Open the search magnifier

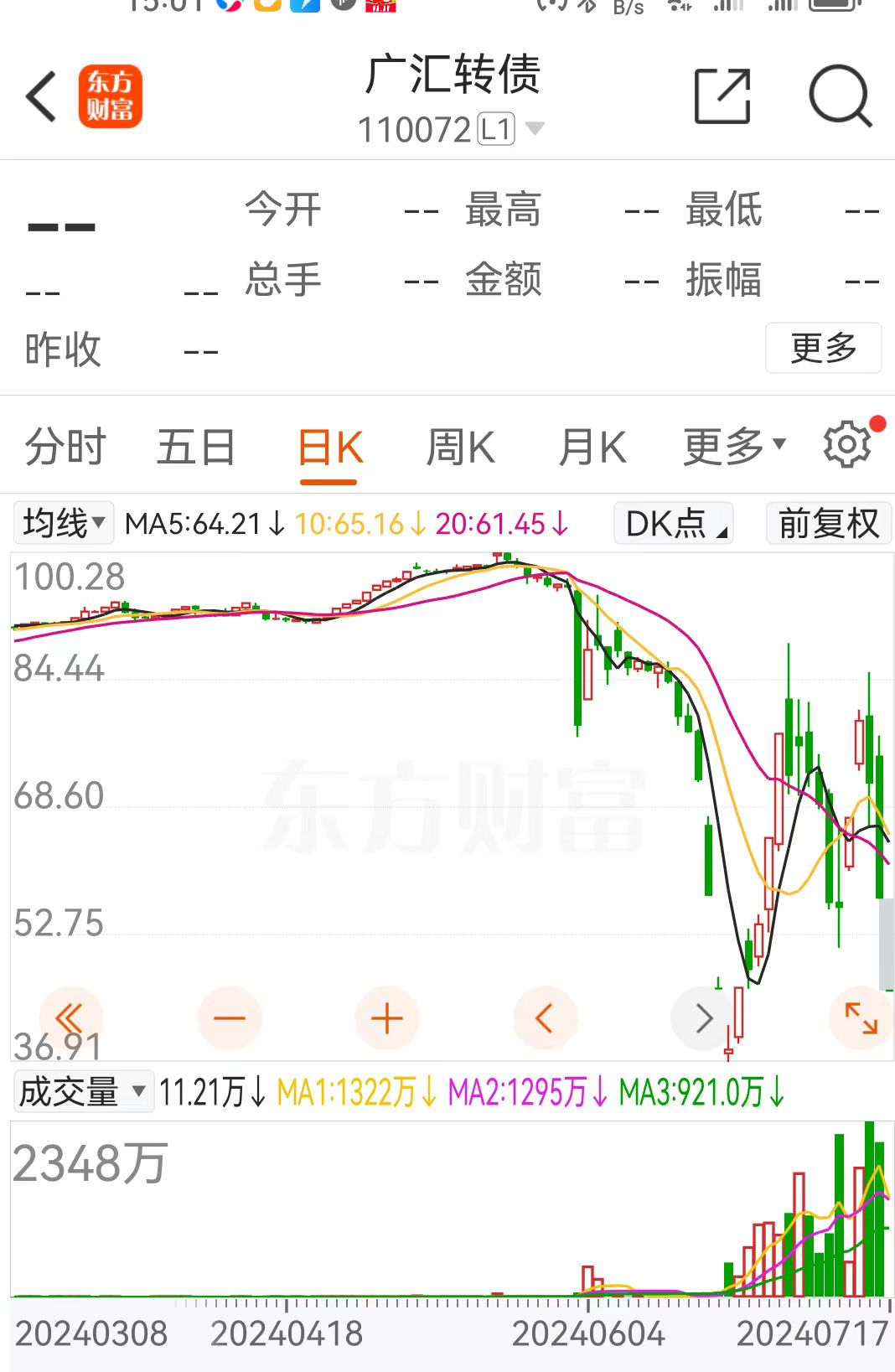click(840, 96)
